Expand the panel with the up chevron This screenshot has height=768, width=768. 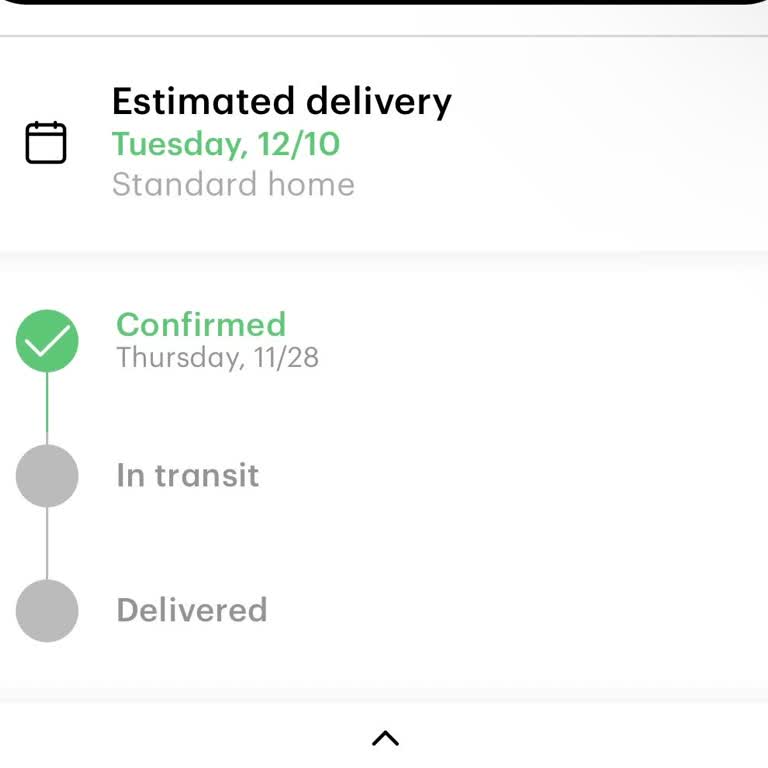pyautogui.click(x=385, y=739)
